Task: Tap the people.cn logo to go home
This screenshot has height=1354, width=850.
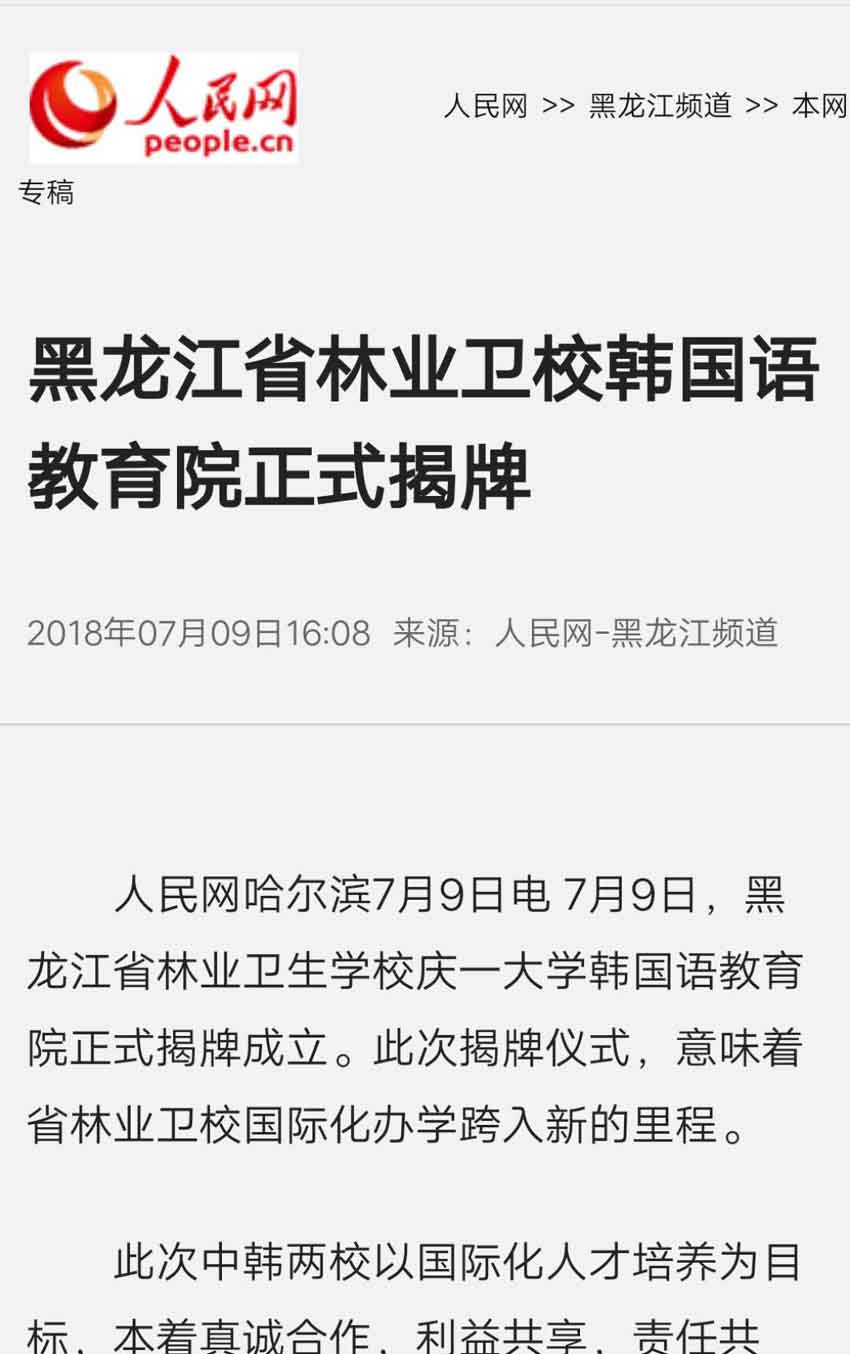Action: click(x=164, y=108)
